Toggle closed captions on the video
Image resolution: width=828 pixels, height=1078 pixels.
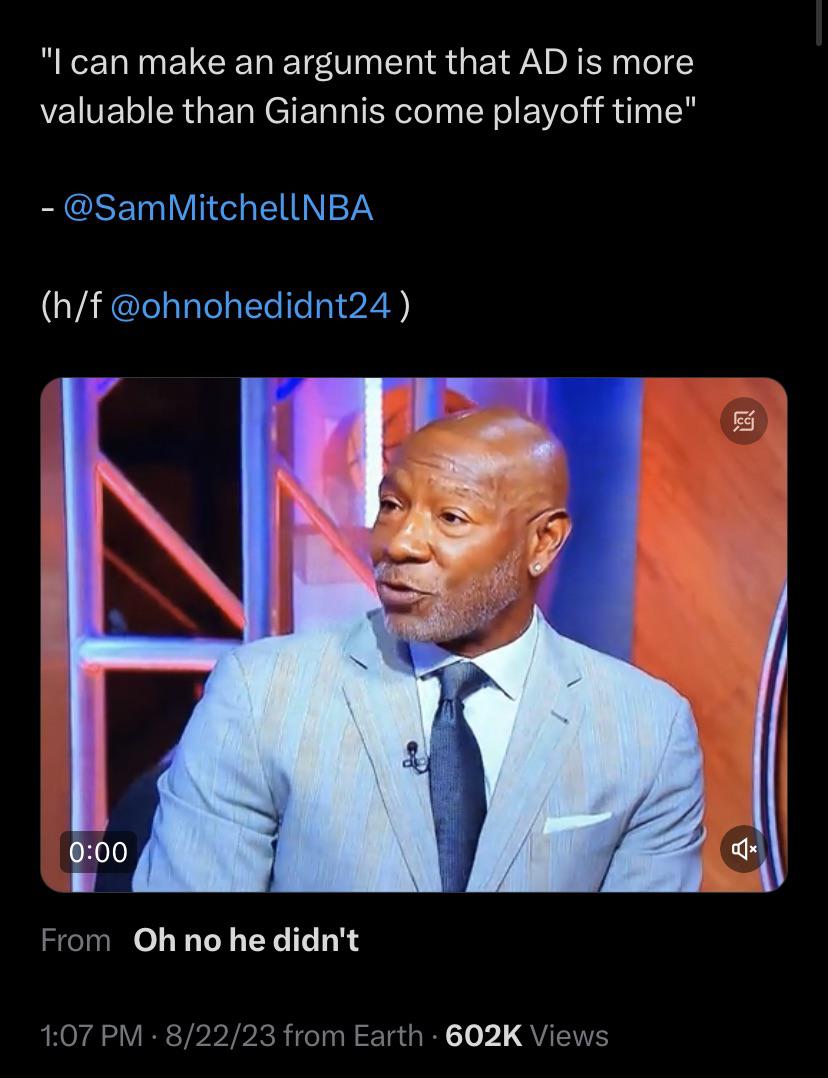pyautogui.click(x=744, y=420)
